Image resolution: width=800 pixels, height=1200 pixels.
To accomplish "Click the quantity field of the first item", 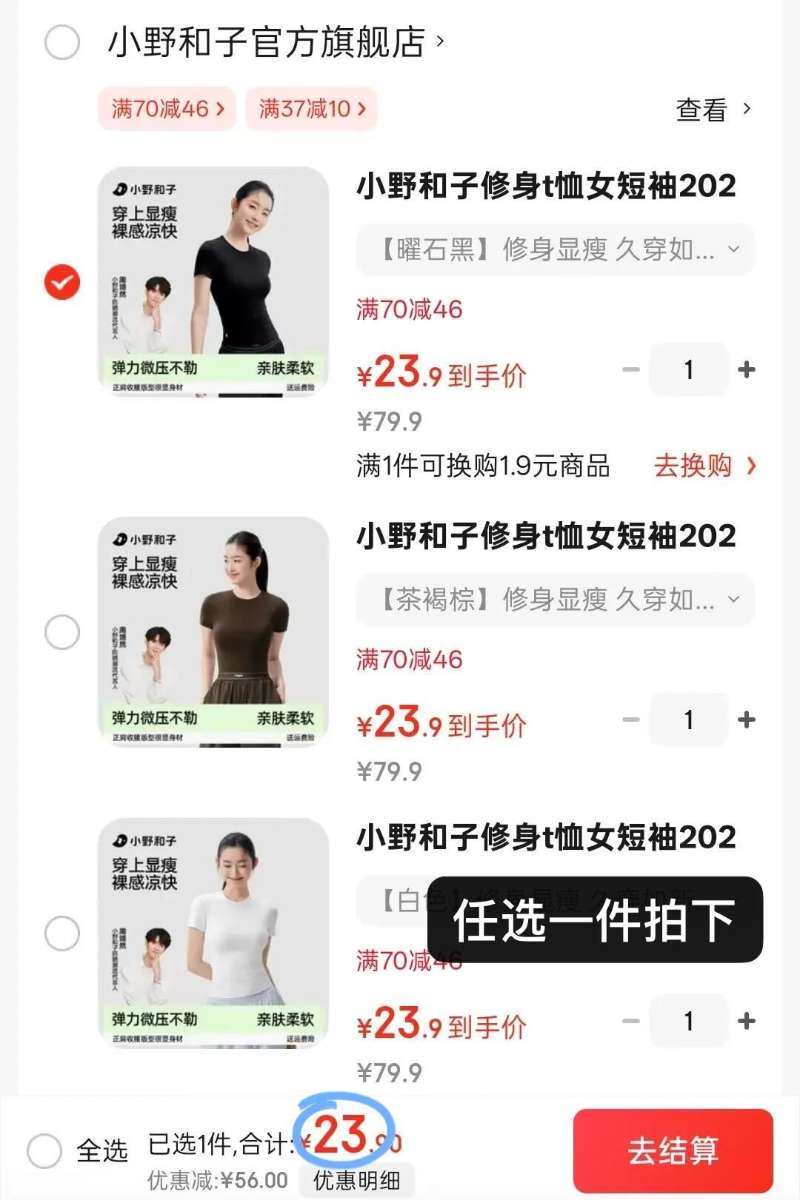I will pyautogui.click(x=689, y=370).
